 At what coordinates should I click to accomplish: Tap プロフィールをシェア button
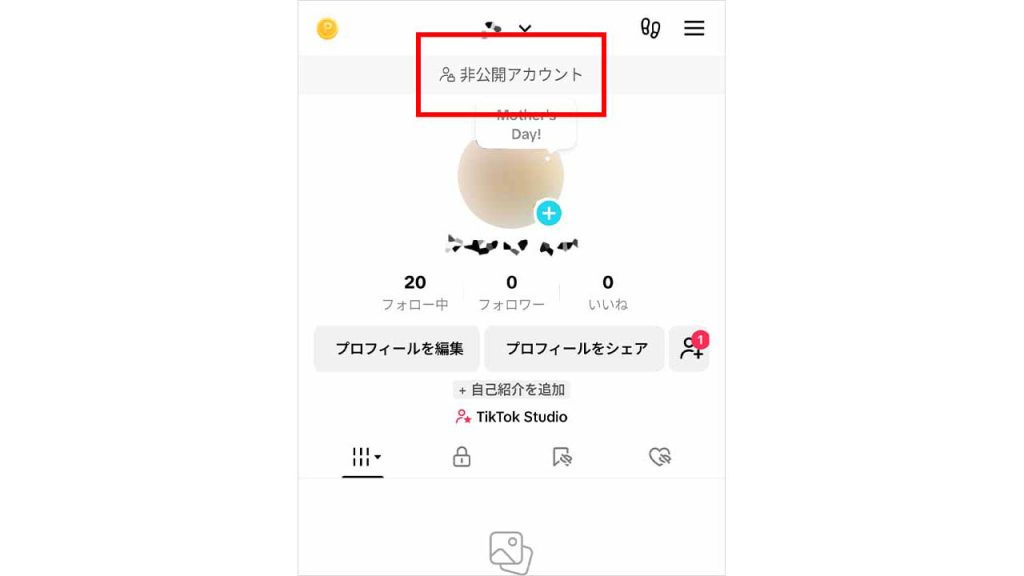click(575, 349)
